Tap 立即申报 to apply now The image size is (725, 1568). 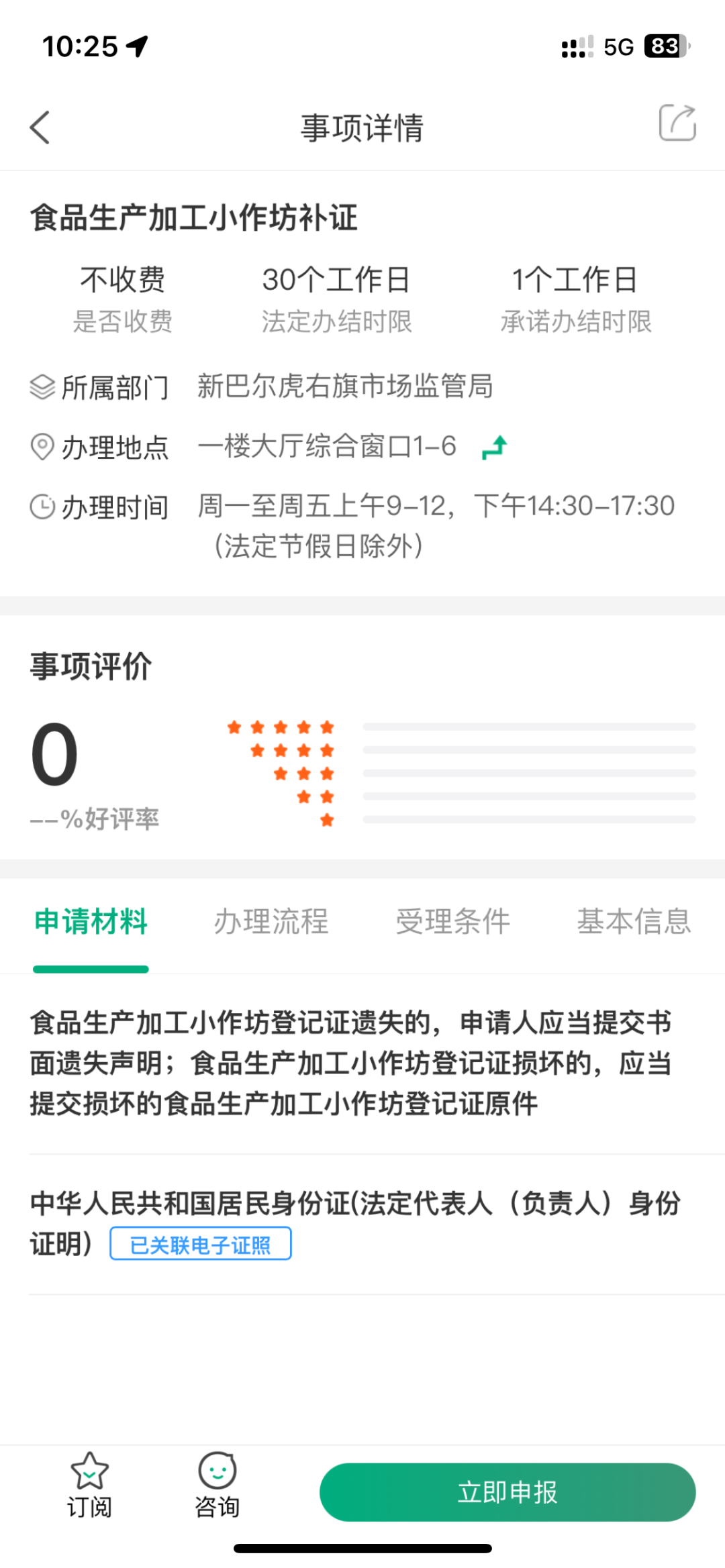(507, 1492)
